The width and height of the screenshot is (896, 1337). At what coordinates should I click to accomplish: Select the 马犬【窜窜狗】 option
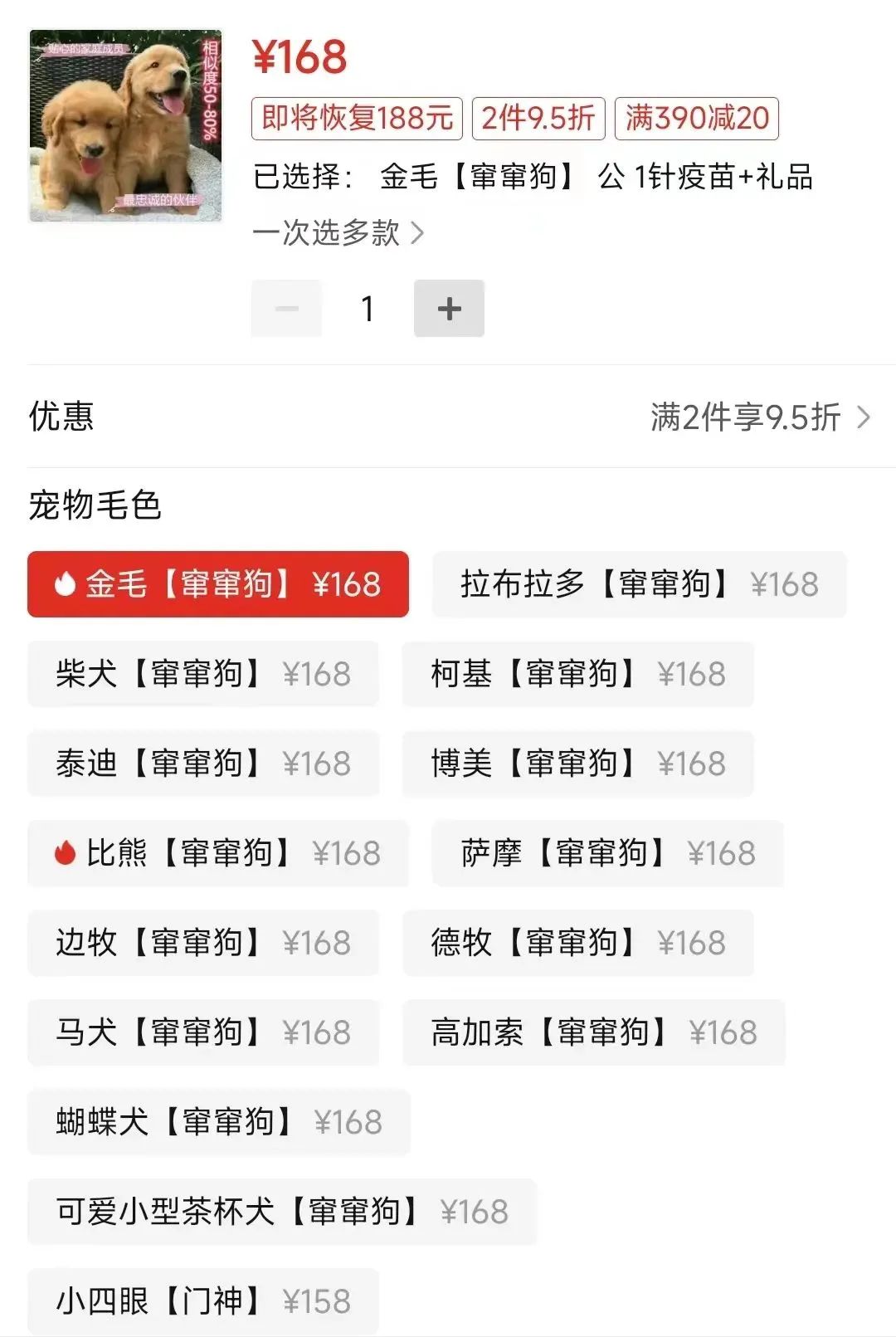(202, 1032)
